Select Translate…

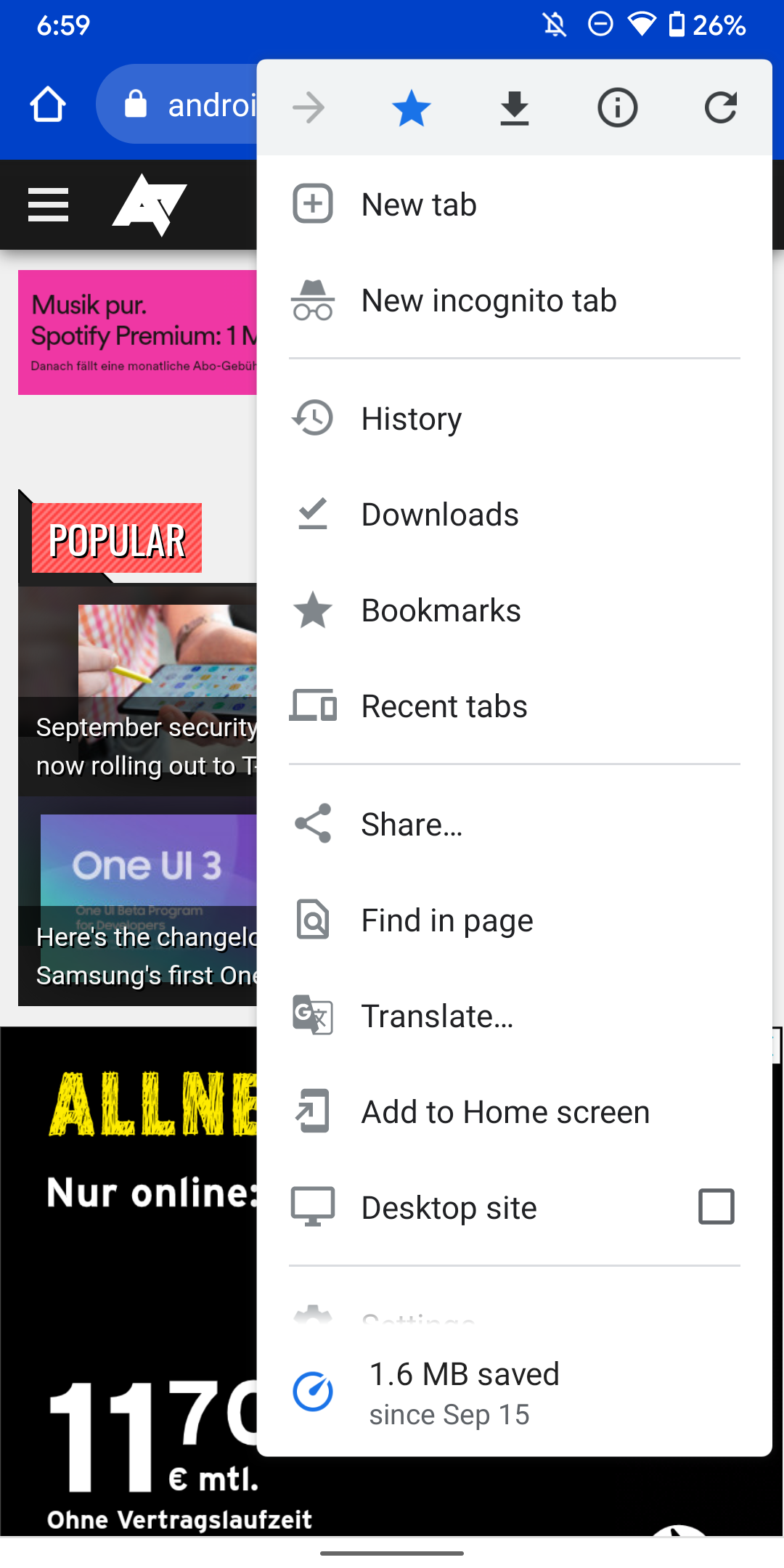point(514,1016)
